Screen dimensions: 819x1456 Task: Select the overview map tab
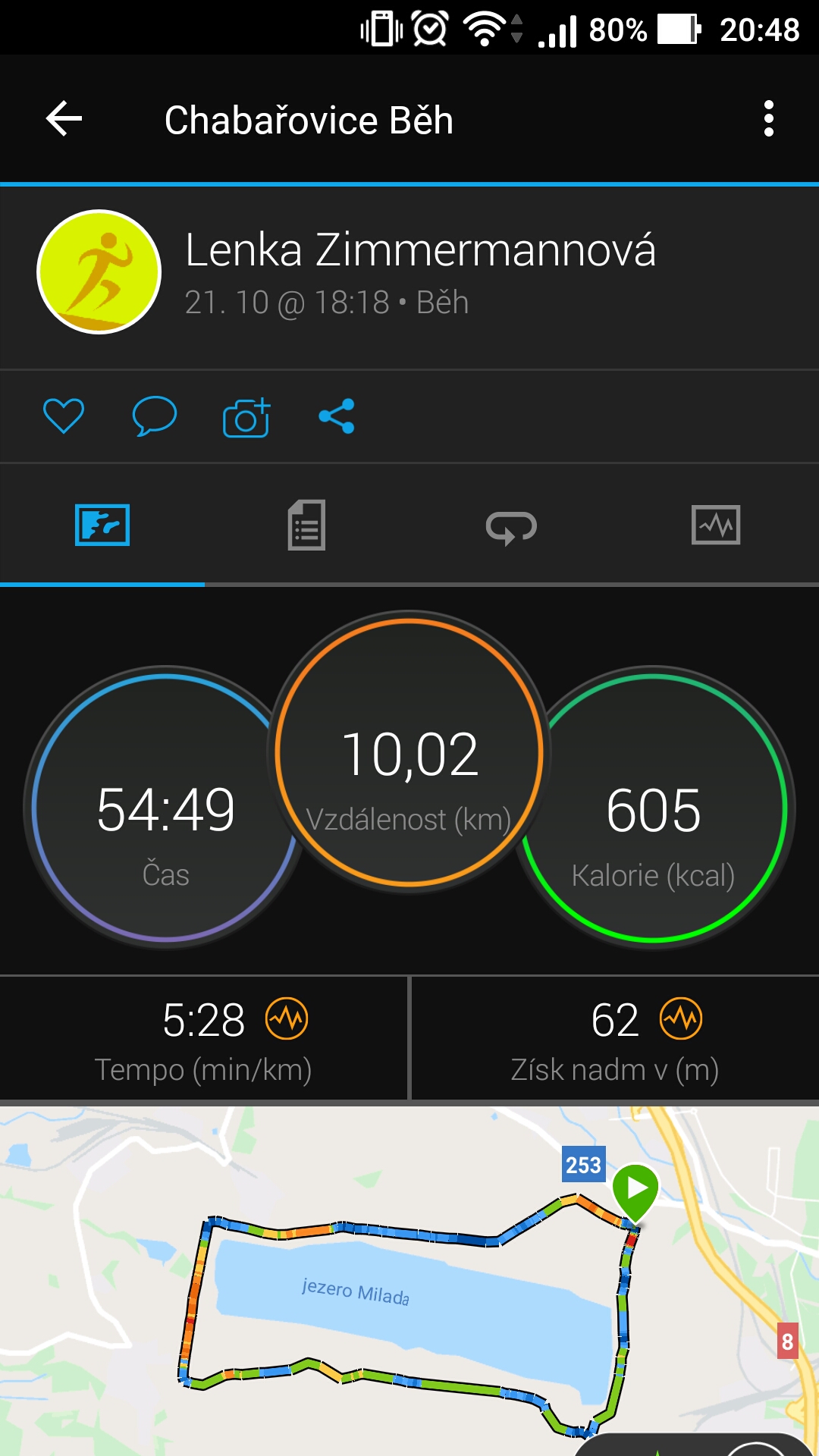pyautogui.click(x=102, y=525)
